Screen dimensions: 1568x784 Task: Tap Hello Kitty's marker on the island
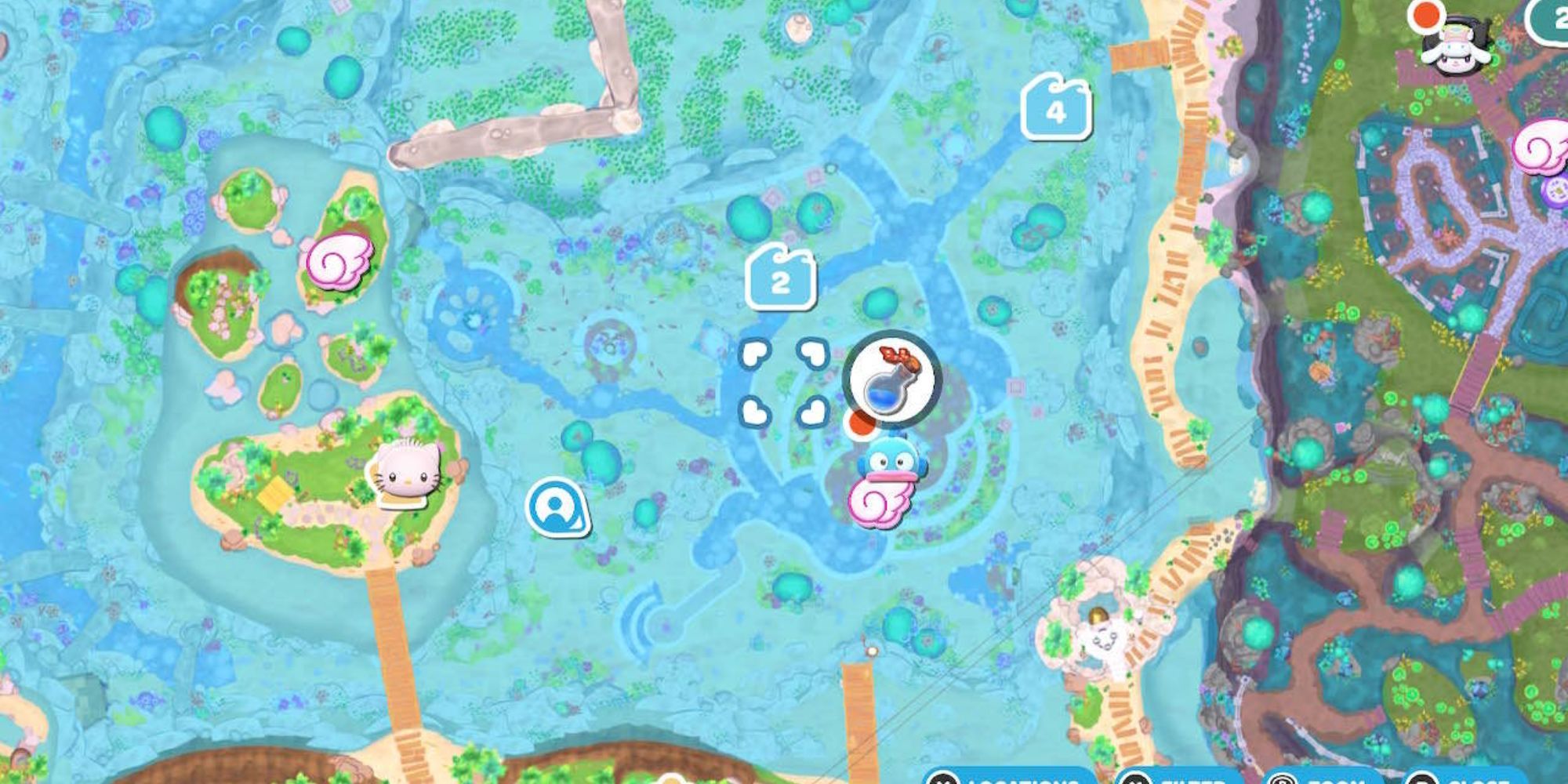[407, 472]
